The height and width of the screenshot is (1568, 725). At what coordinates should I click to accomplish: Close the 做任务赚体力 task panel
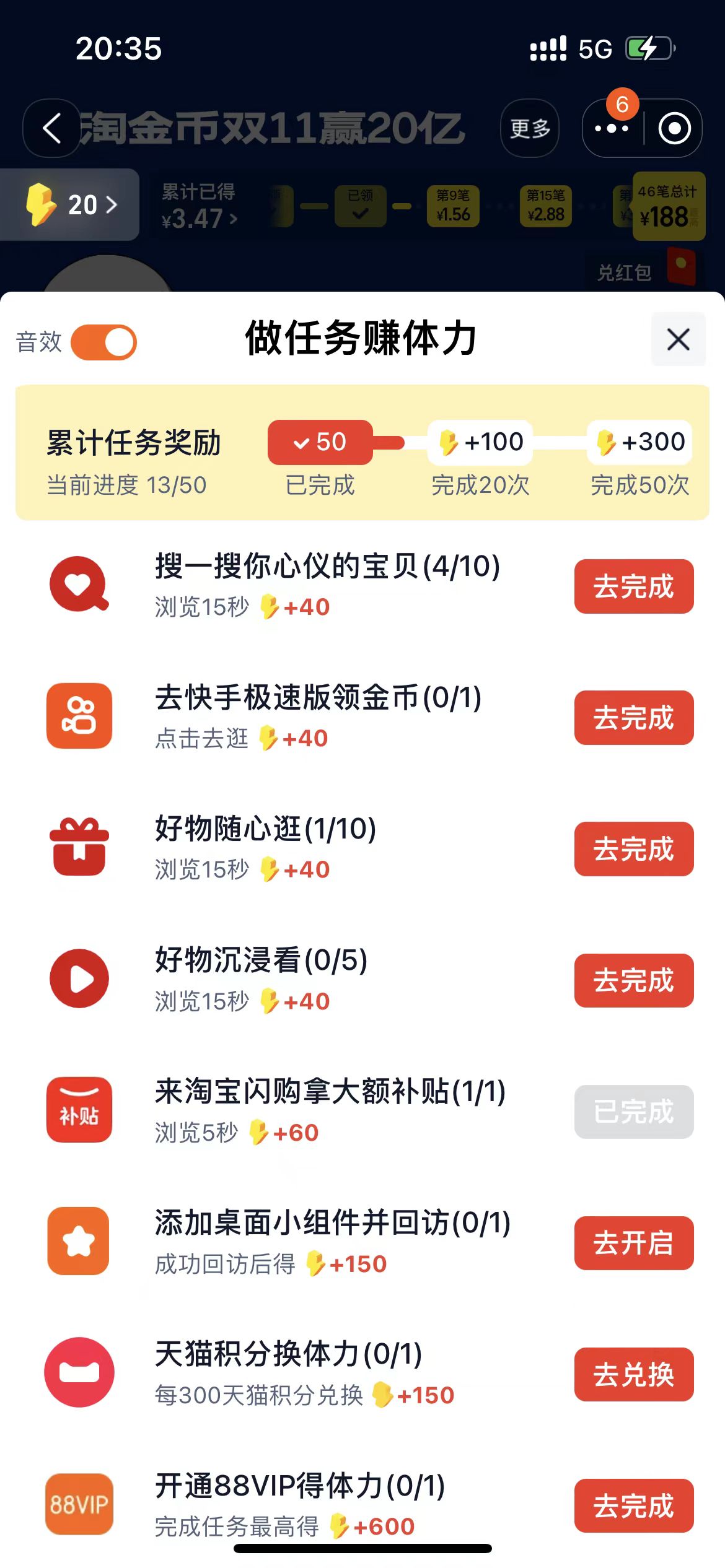pyautogui.click(x=678, y=339)
